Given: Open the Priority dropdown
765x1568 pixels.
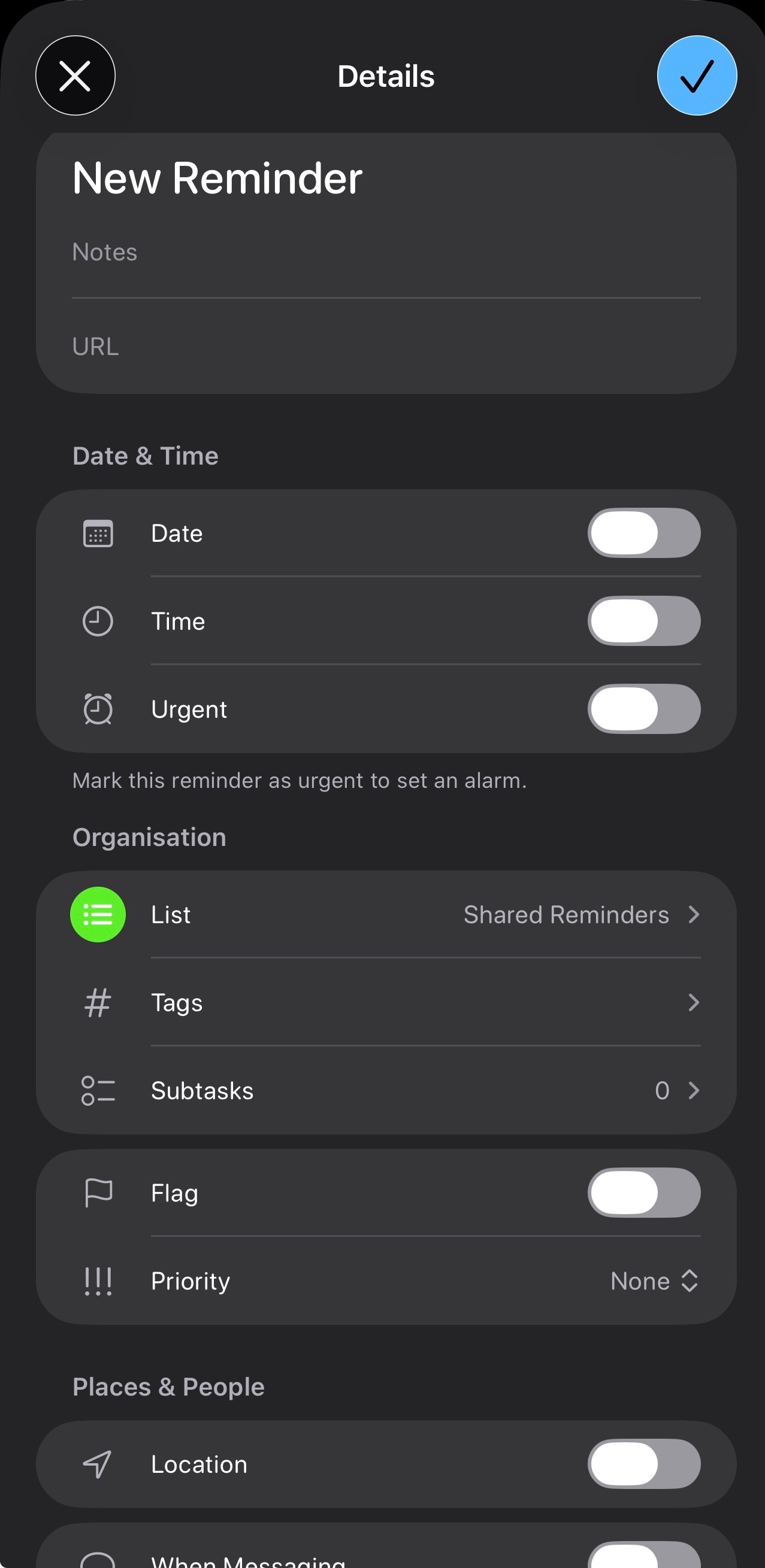Looking at the screenshot, I should tap(654, 1281).
